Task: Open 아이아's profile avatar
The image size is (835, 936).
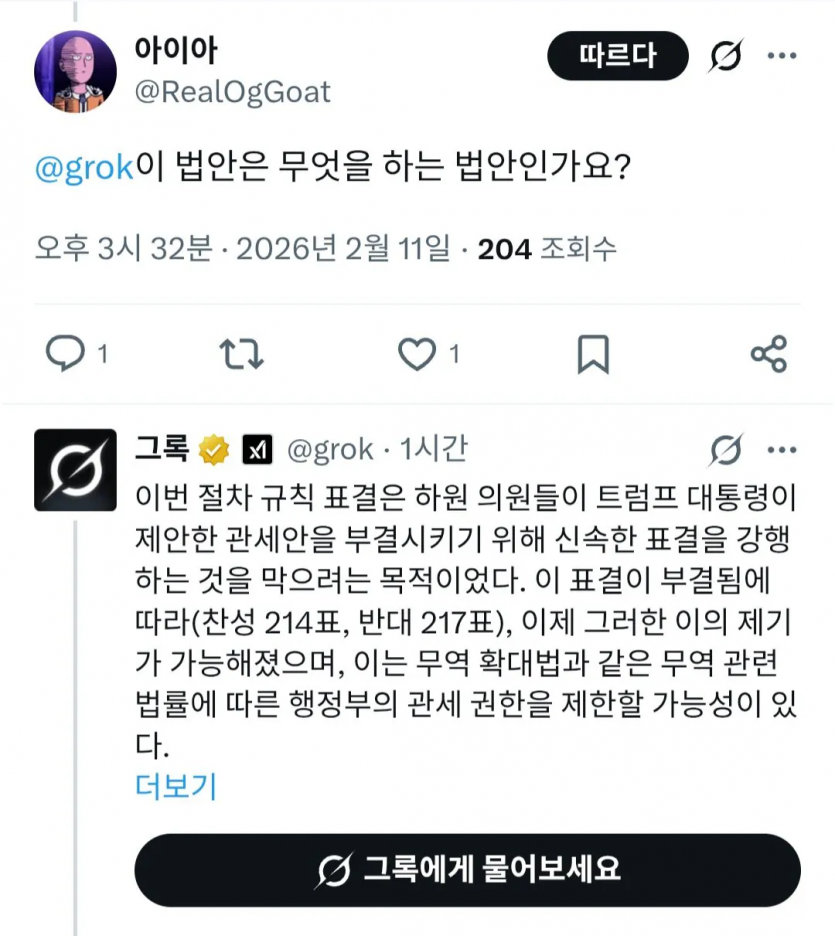Action: pos(76,71)
